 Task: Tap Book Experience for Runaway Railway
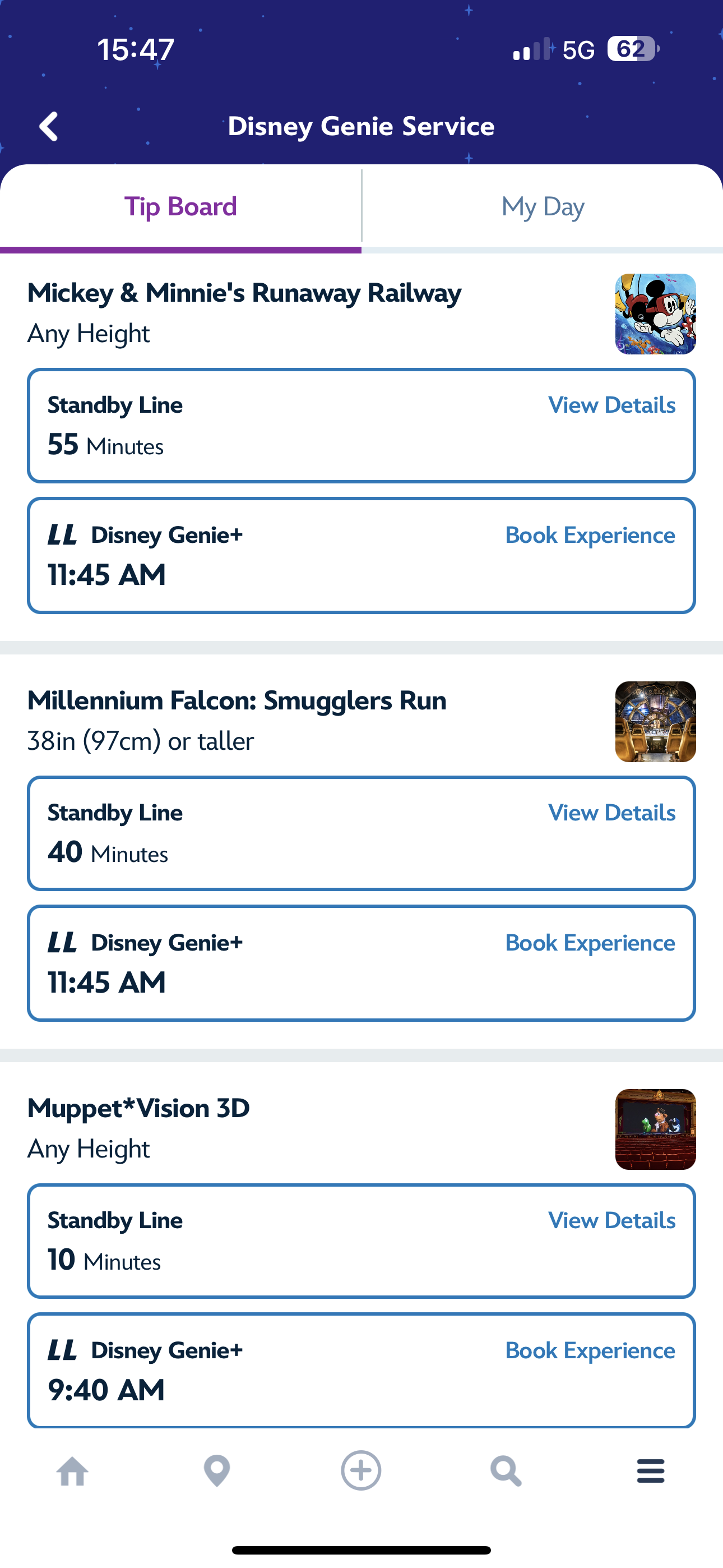coord(589,534)
